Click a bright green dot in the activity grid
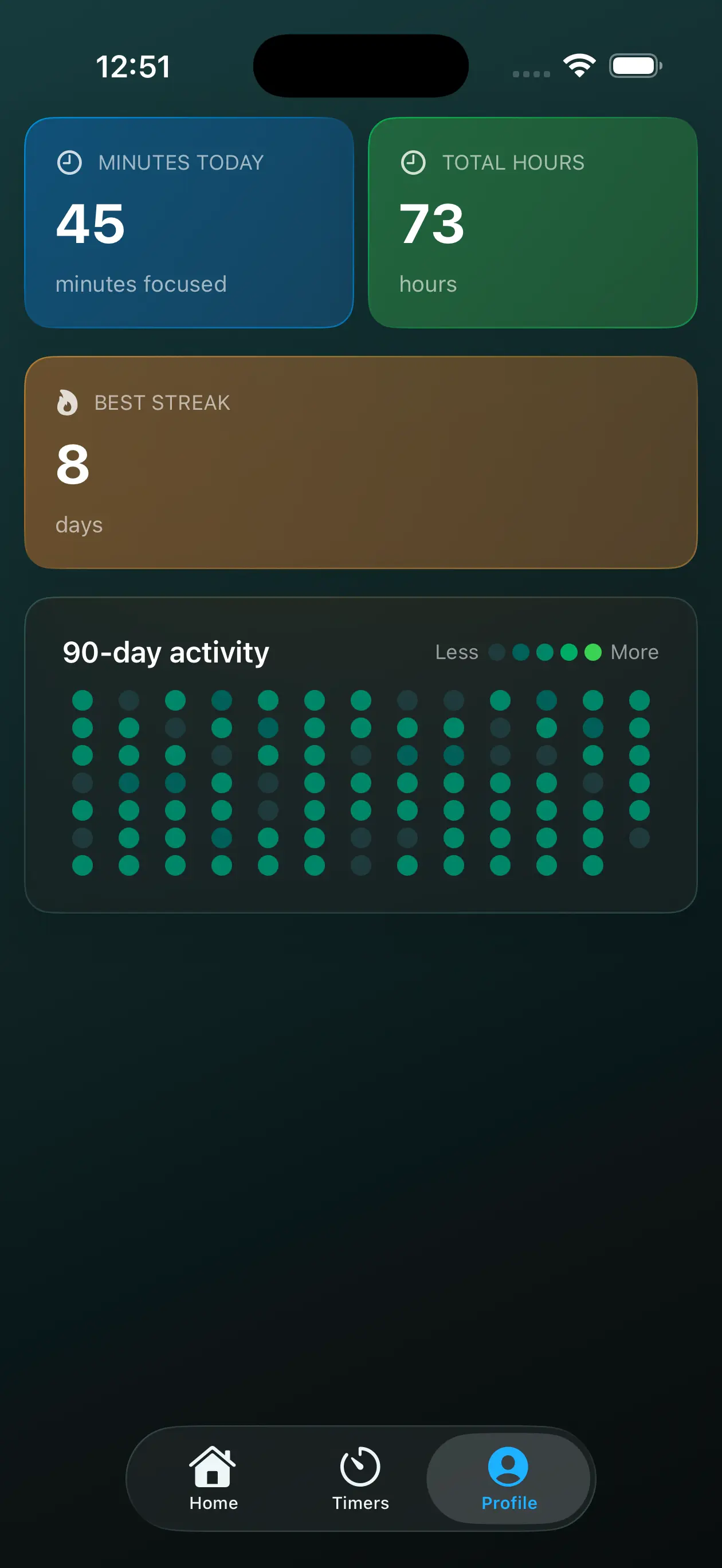Screen dimensions: 722x1568 pos(82,700)
